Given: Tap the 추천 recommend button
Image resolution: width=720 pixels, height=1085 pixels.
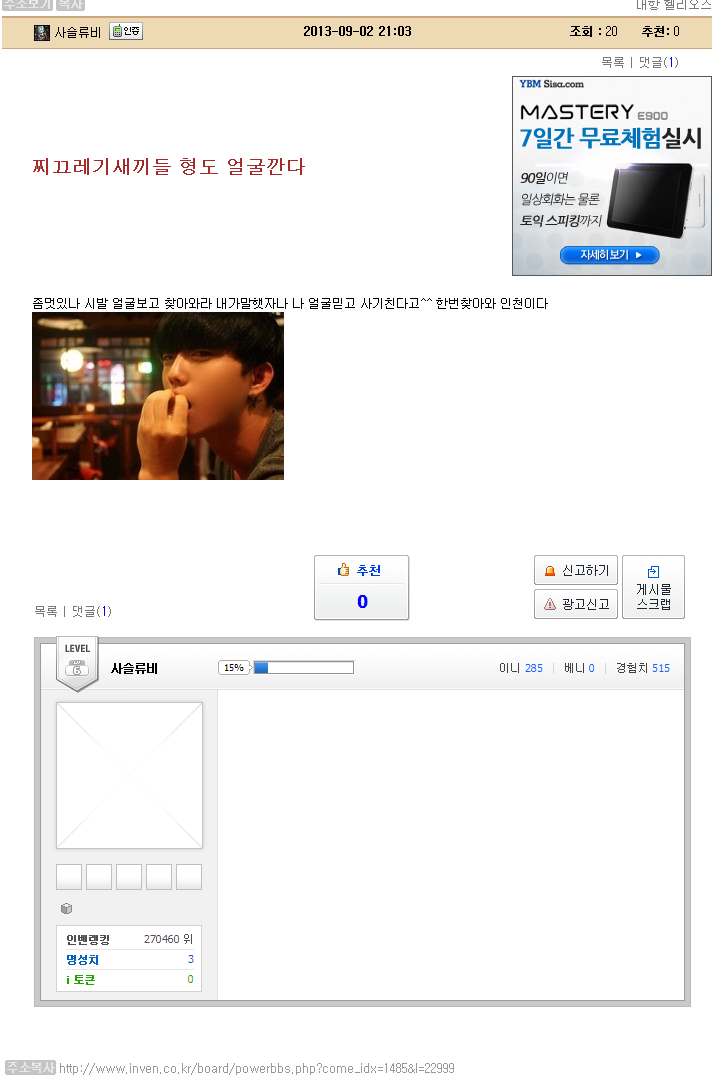Looking at the screenshot, I should (361, 587).
